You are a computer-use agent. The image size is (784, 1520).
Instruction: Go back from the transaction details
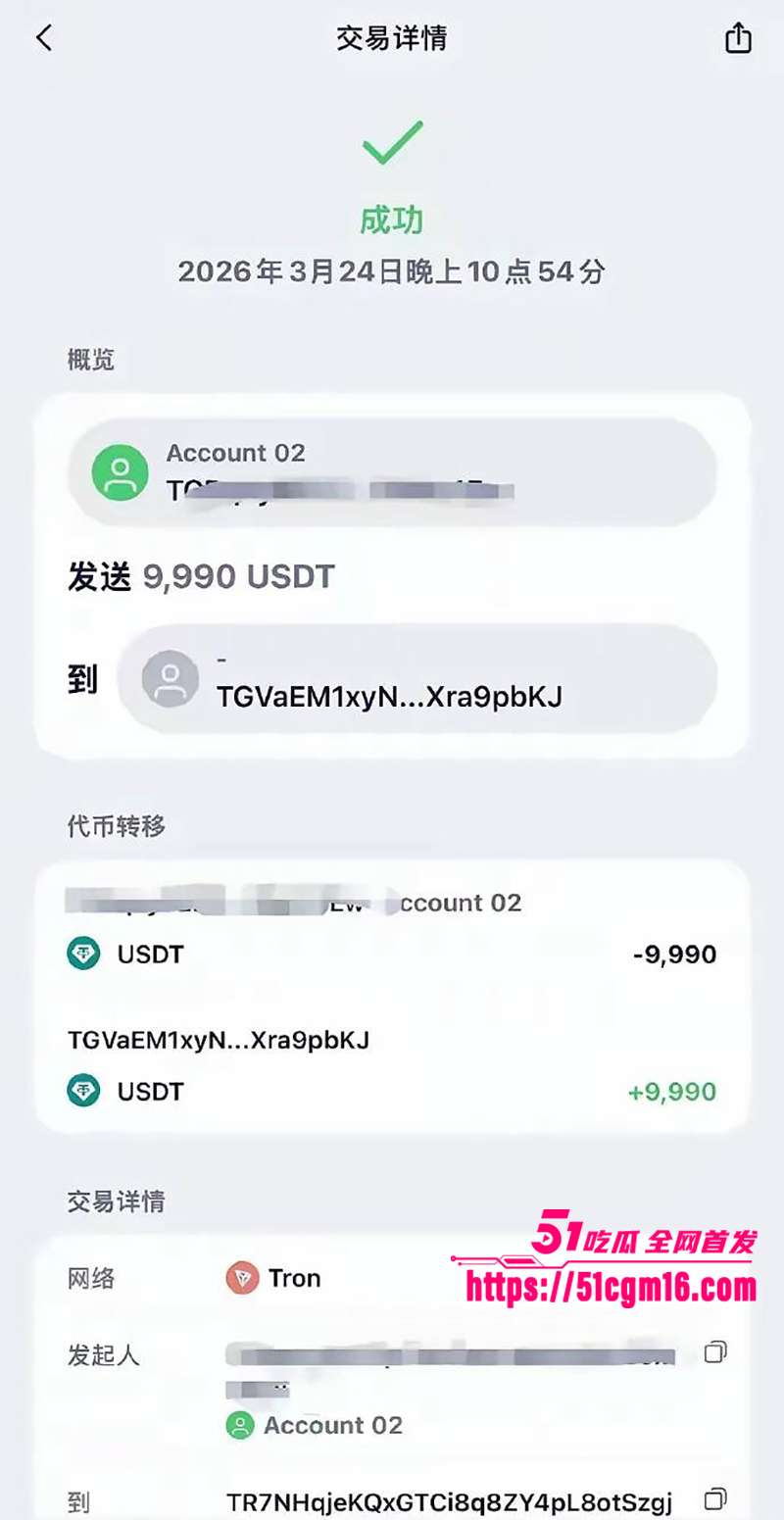tap(44, 38)
